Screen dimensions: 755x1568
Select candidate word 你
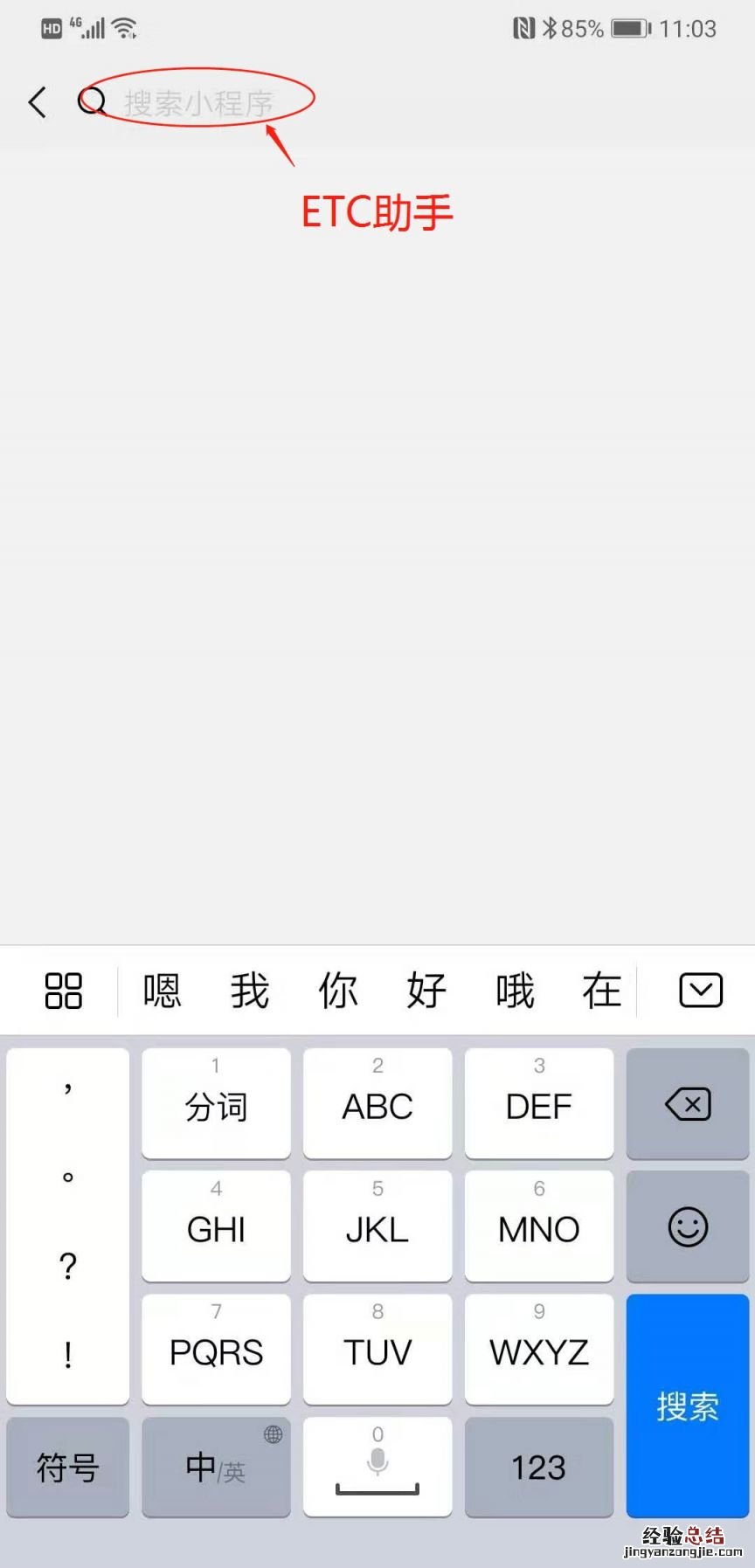[x=336, y=990]
